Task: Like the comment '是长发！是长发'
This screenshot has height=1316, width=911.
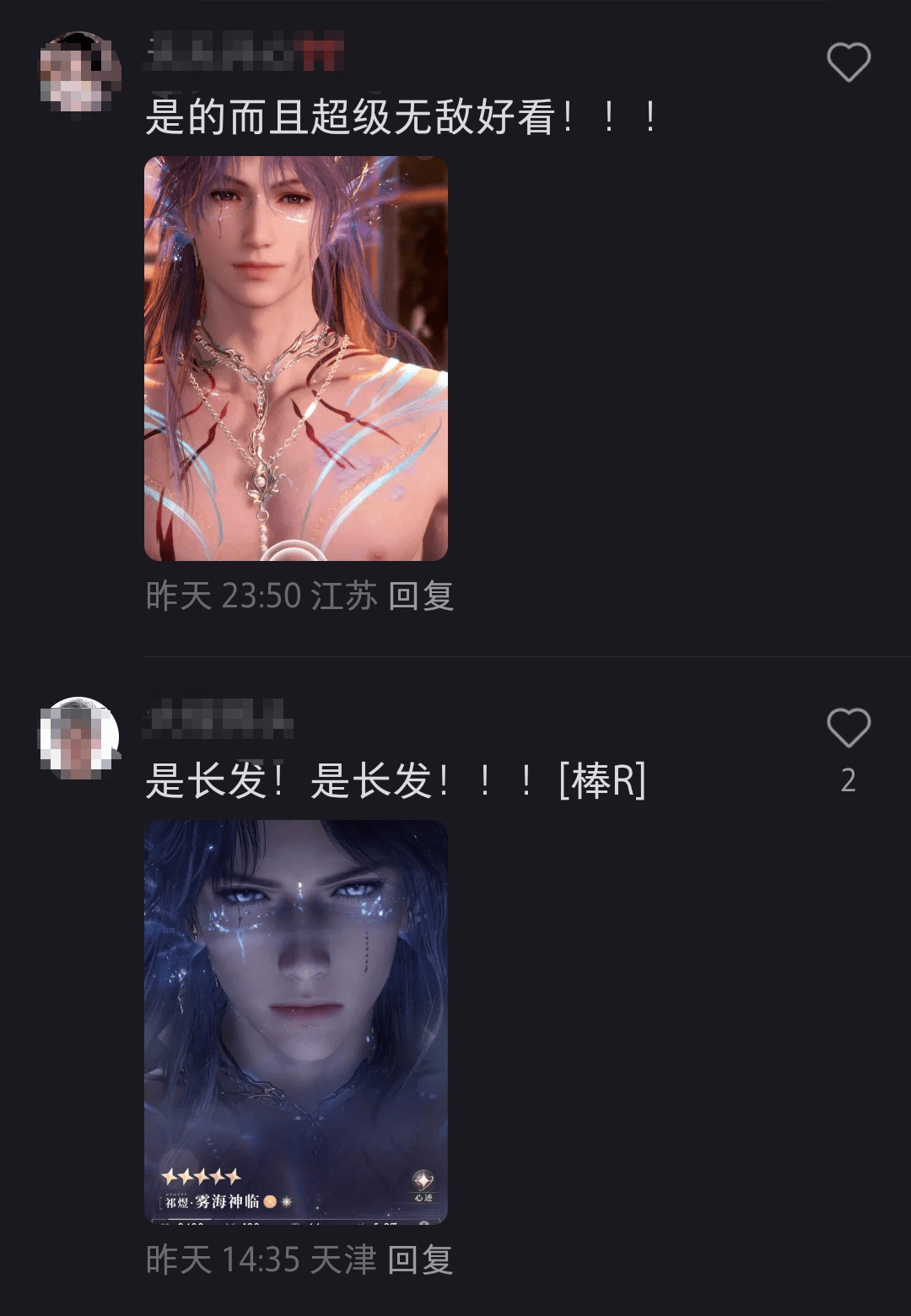Action: click(x=848, y=727)
